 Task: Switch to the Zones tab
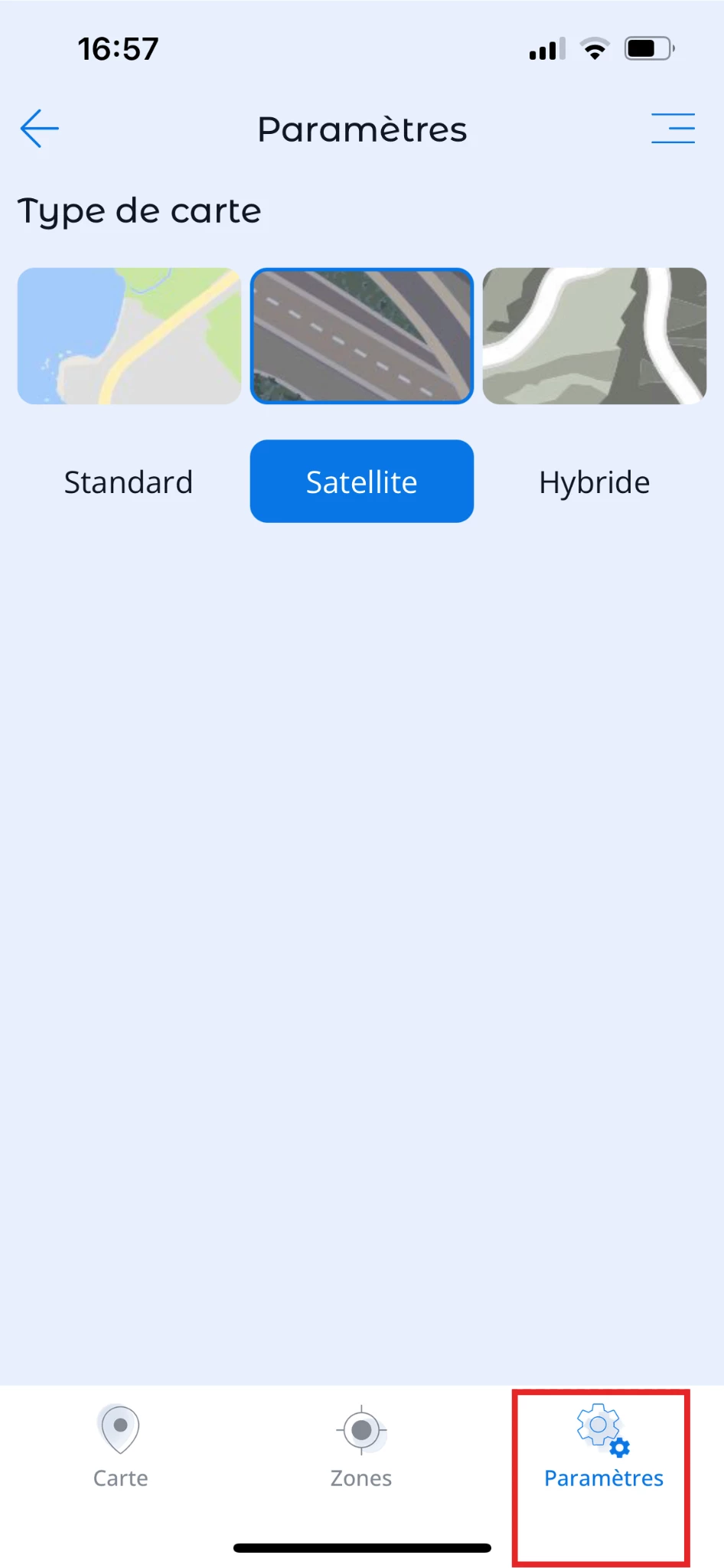361,1445
